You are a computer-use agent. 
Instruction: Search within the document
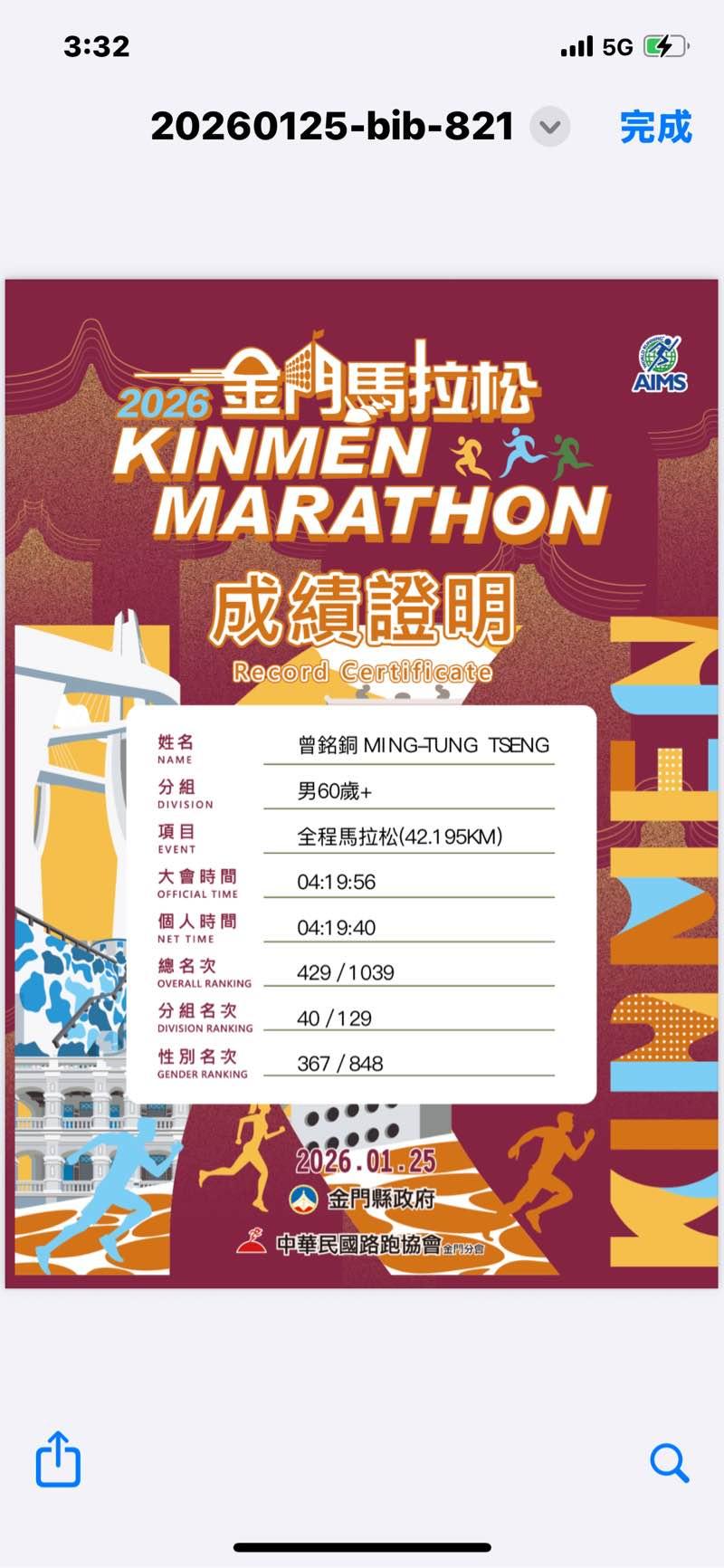669,1462
